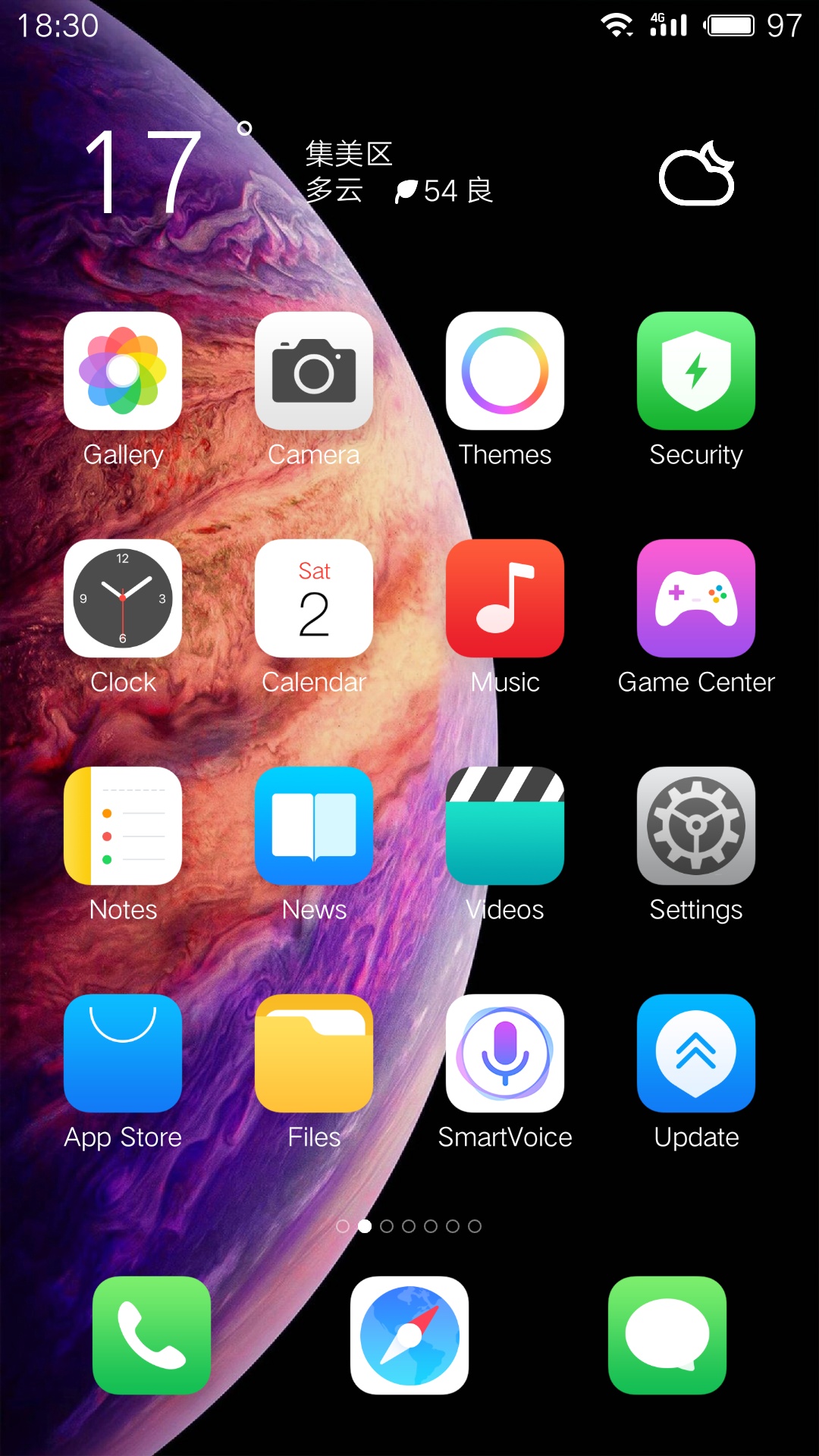Viewport: 819px width, 1456px height.
Task: Open the Gallery app
Action: pos(123,371)
